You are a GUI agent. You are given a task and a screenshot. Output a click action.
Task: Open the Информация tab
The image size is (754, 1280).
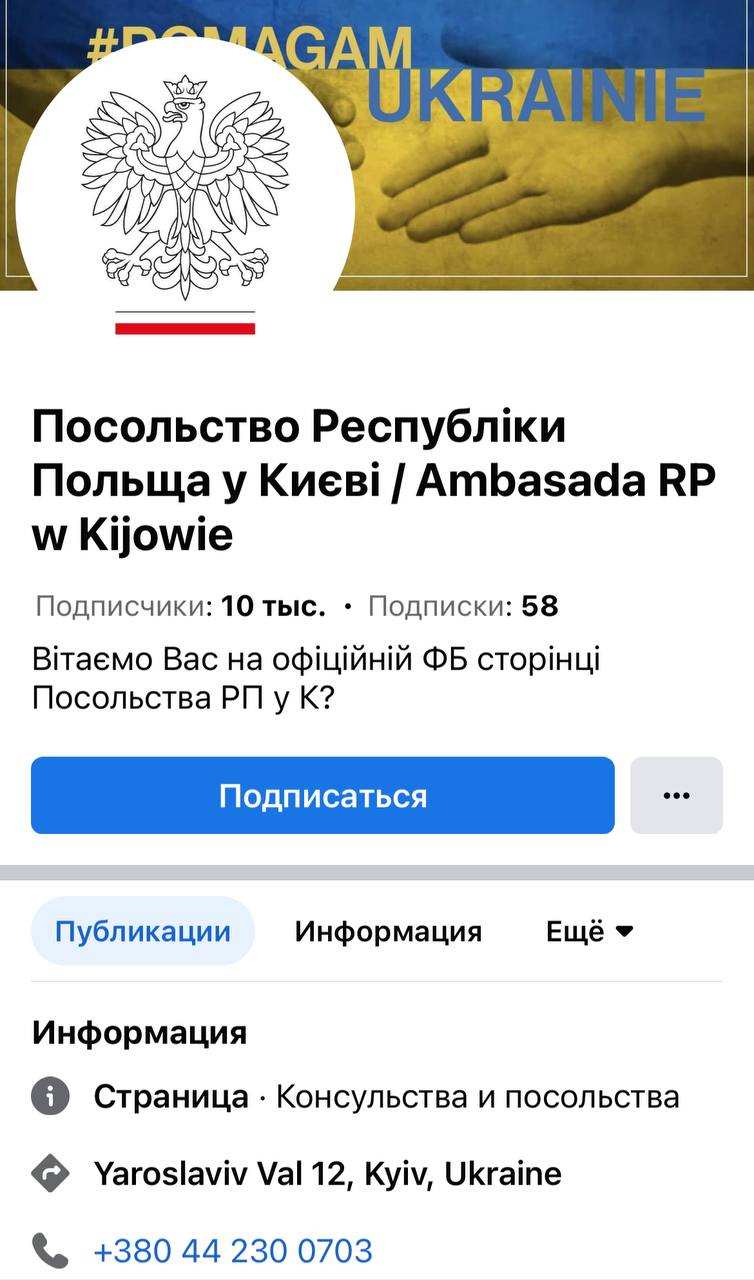click(388, 932)
